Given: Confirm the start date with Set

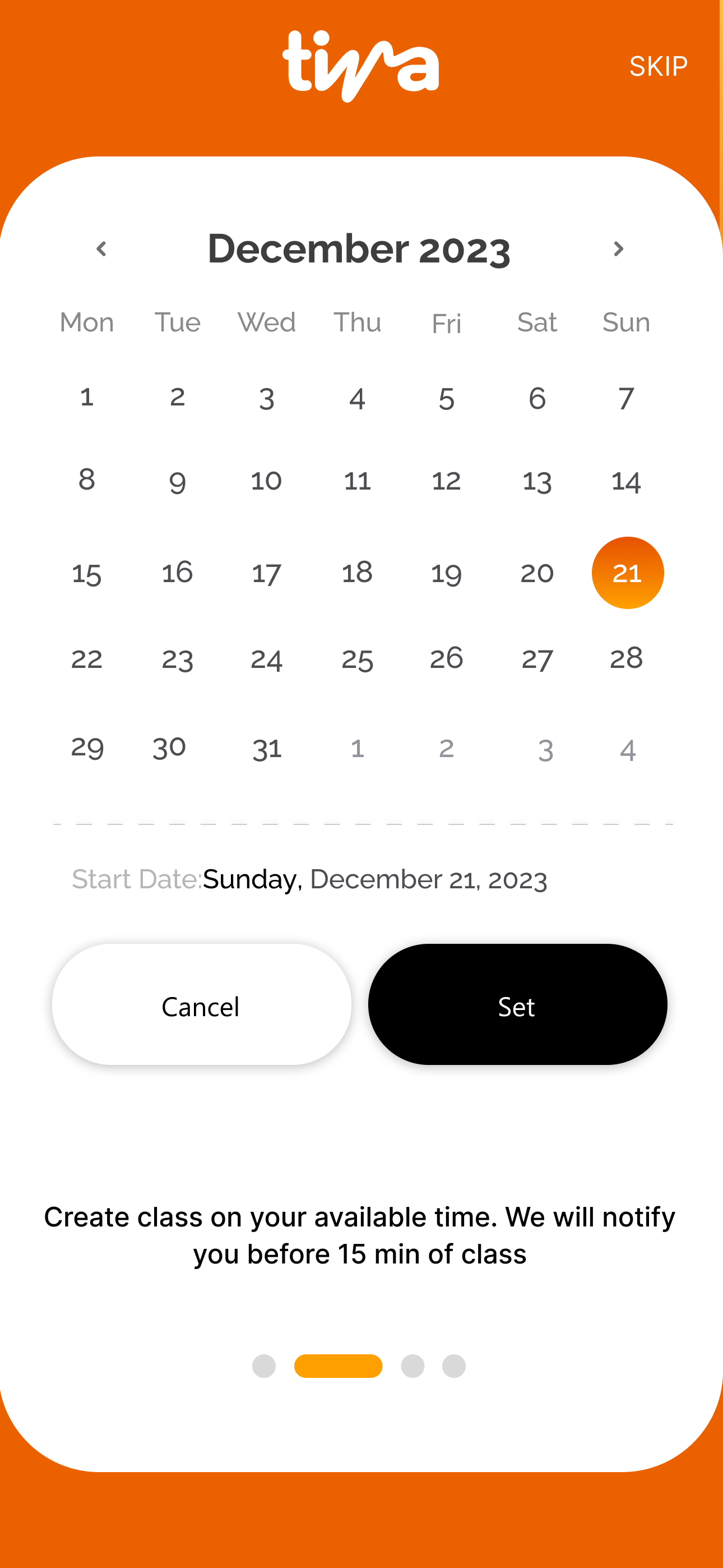Looking at the screenshot, I should tap(517, 1004).
